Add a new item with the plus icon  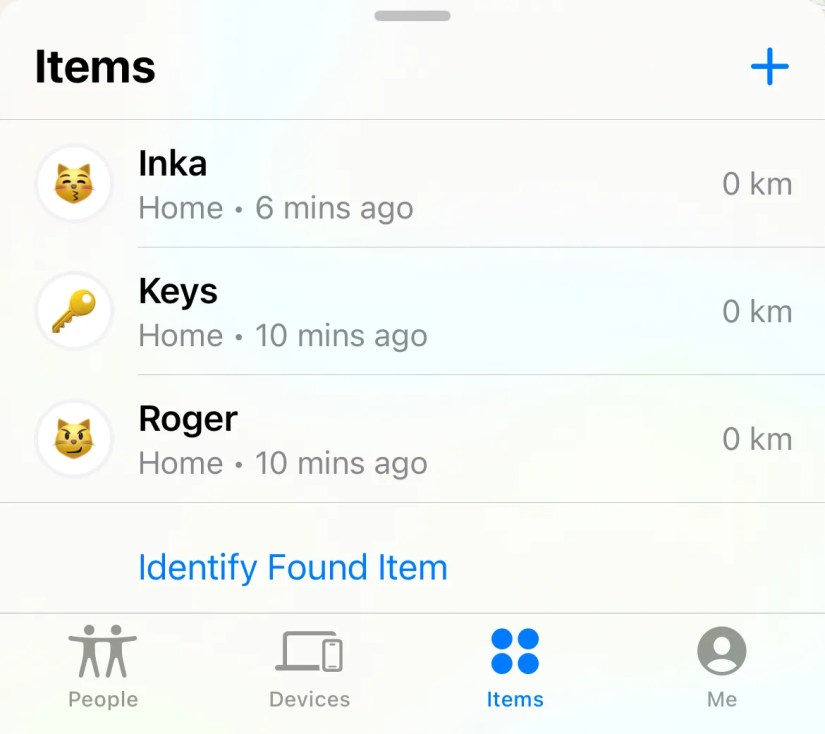[x=769, y=67]
